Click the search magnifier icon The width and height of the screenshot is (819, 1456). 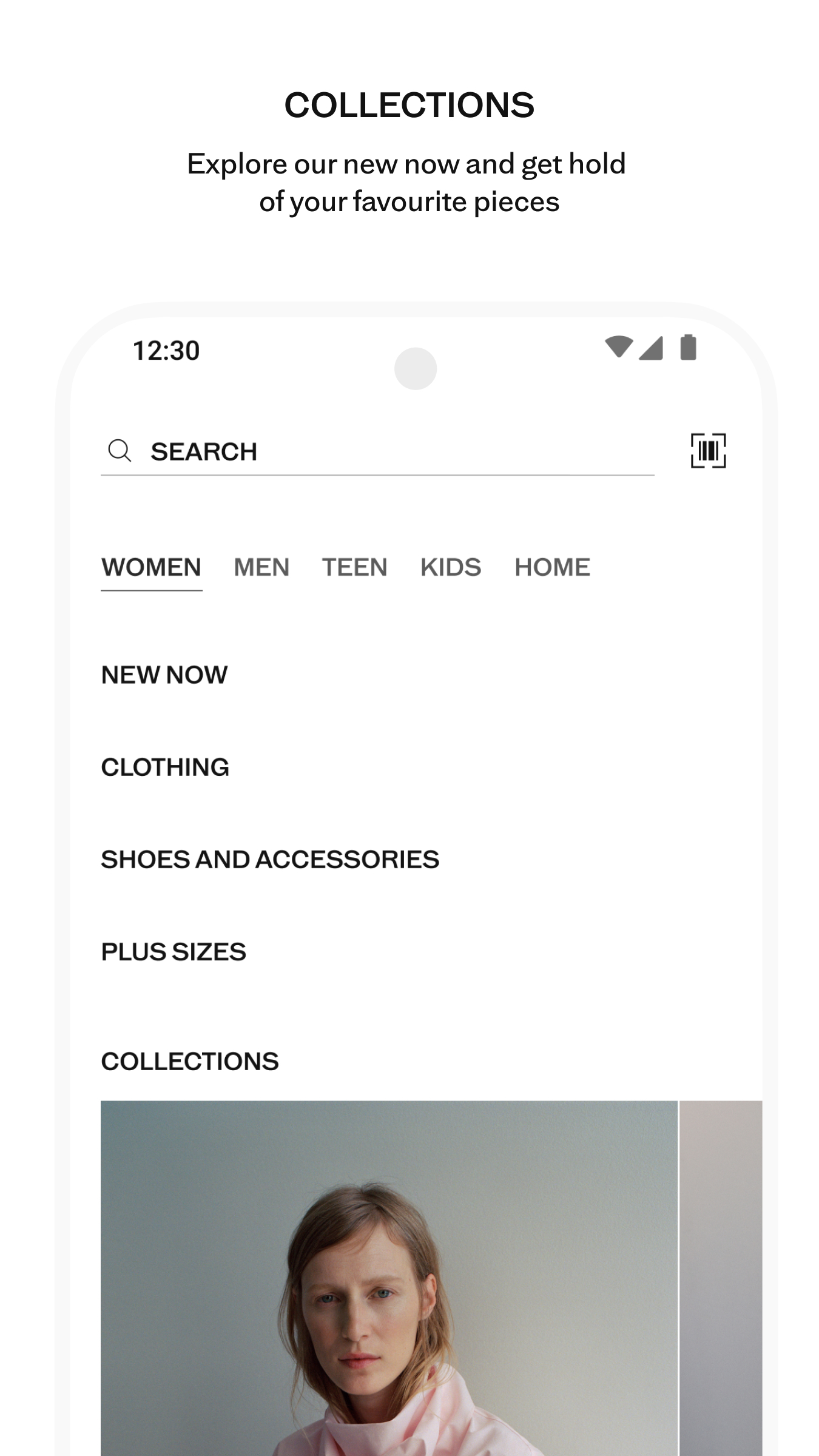[120, 450]
